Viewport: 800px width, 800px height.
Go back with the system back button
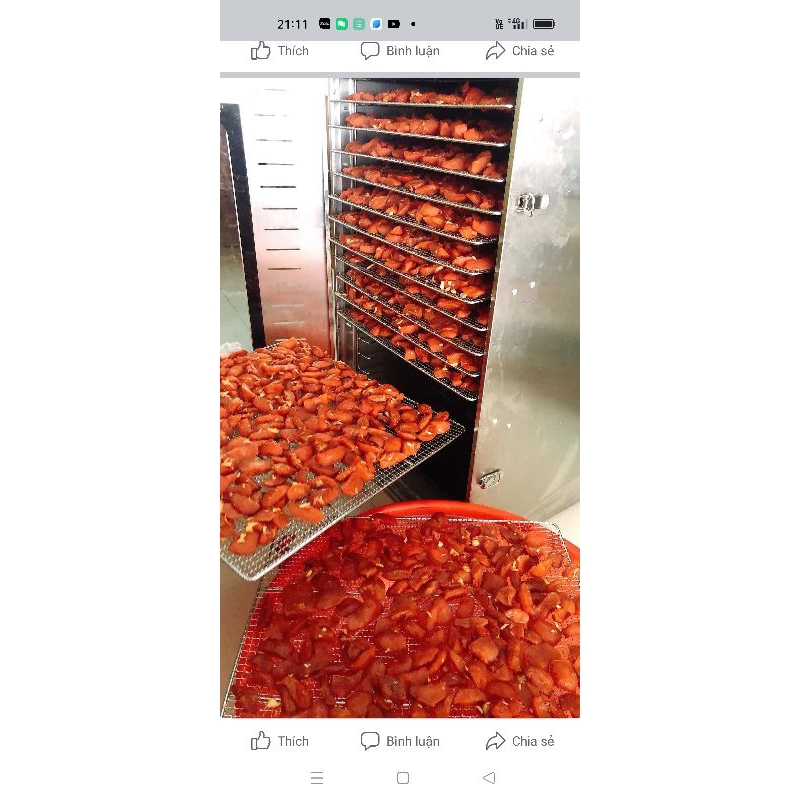488,777
